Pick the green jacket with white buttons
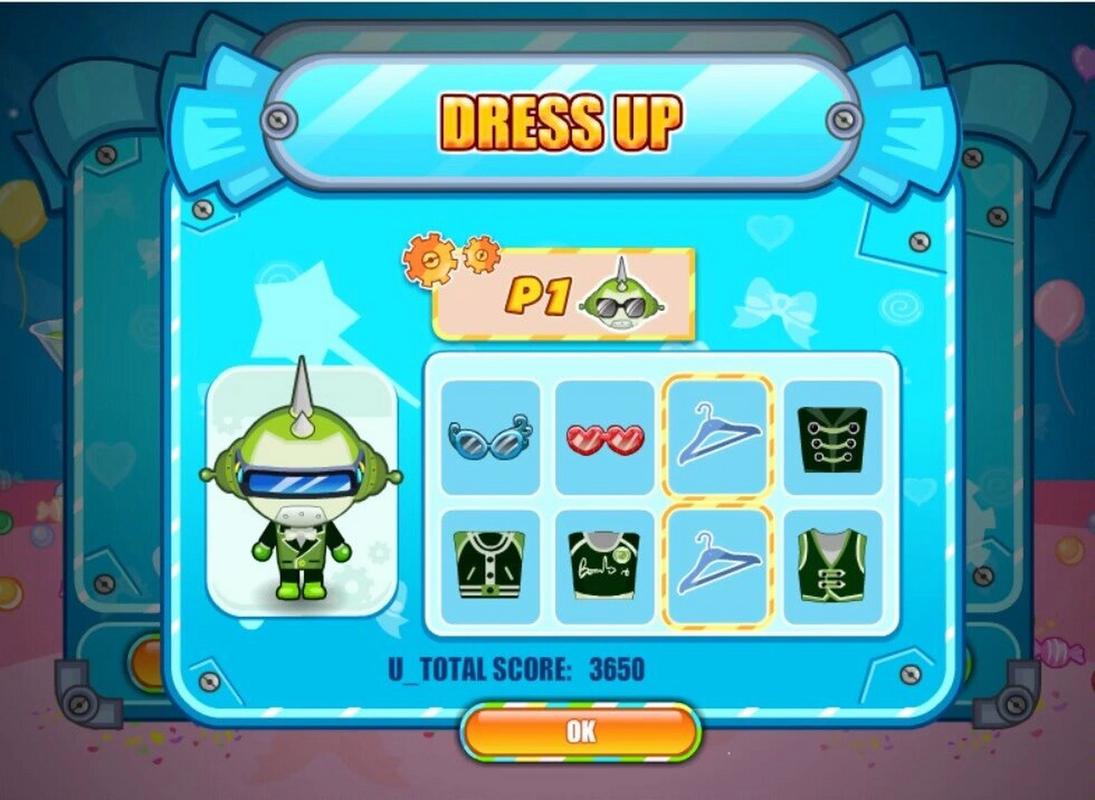The height and width of the screenshot is (800, 1095). (x=490, y=565)
